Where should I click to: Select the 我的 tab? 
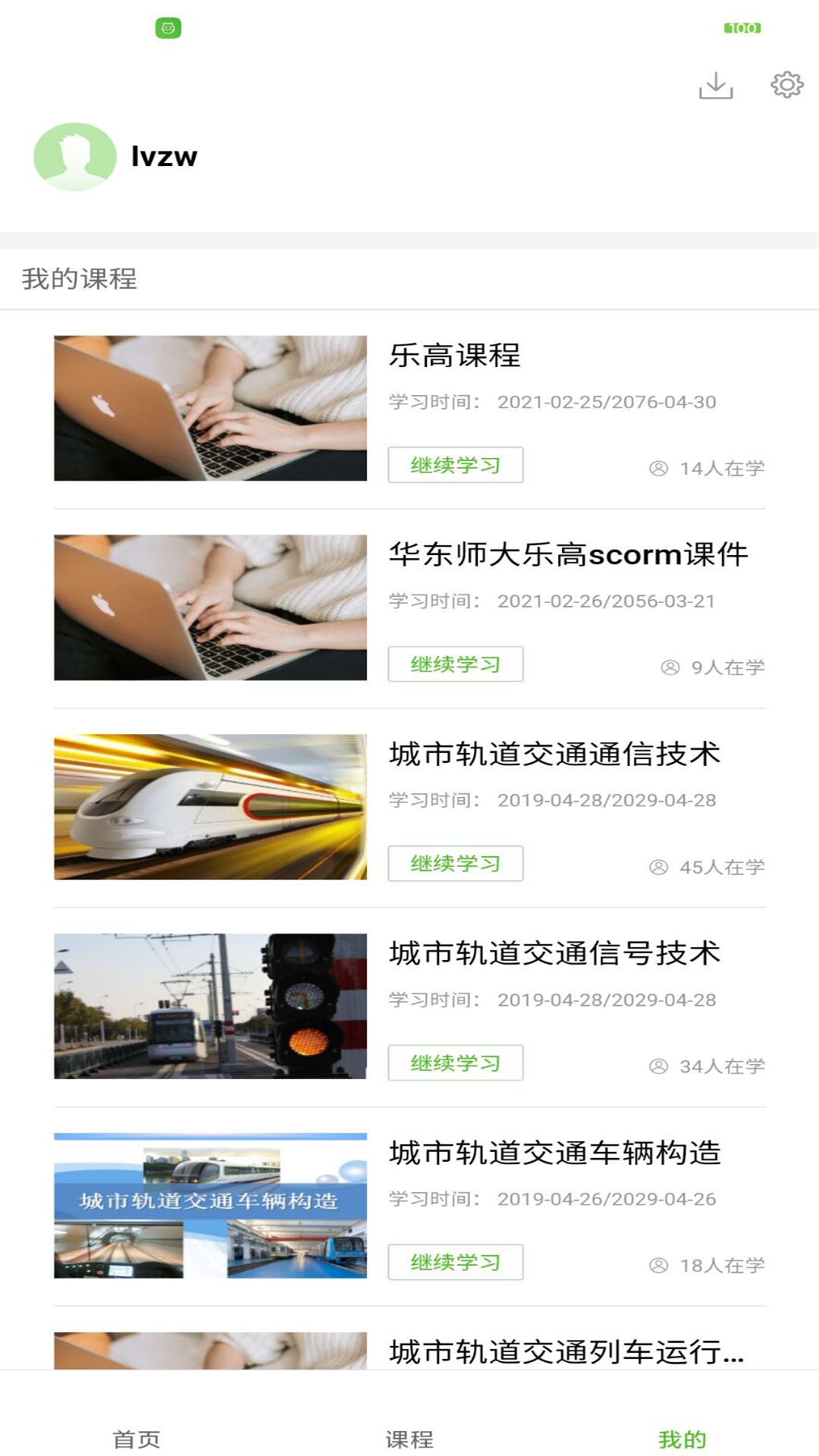pyautogui.click(x=682, y=1439)
